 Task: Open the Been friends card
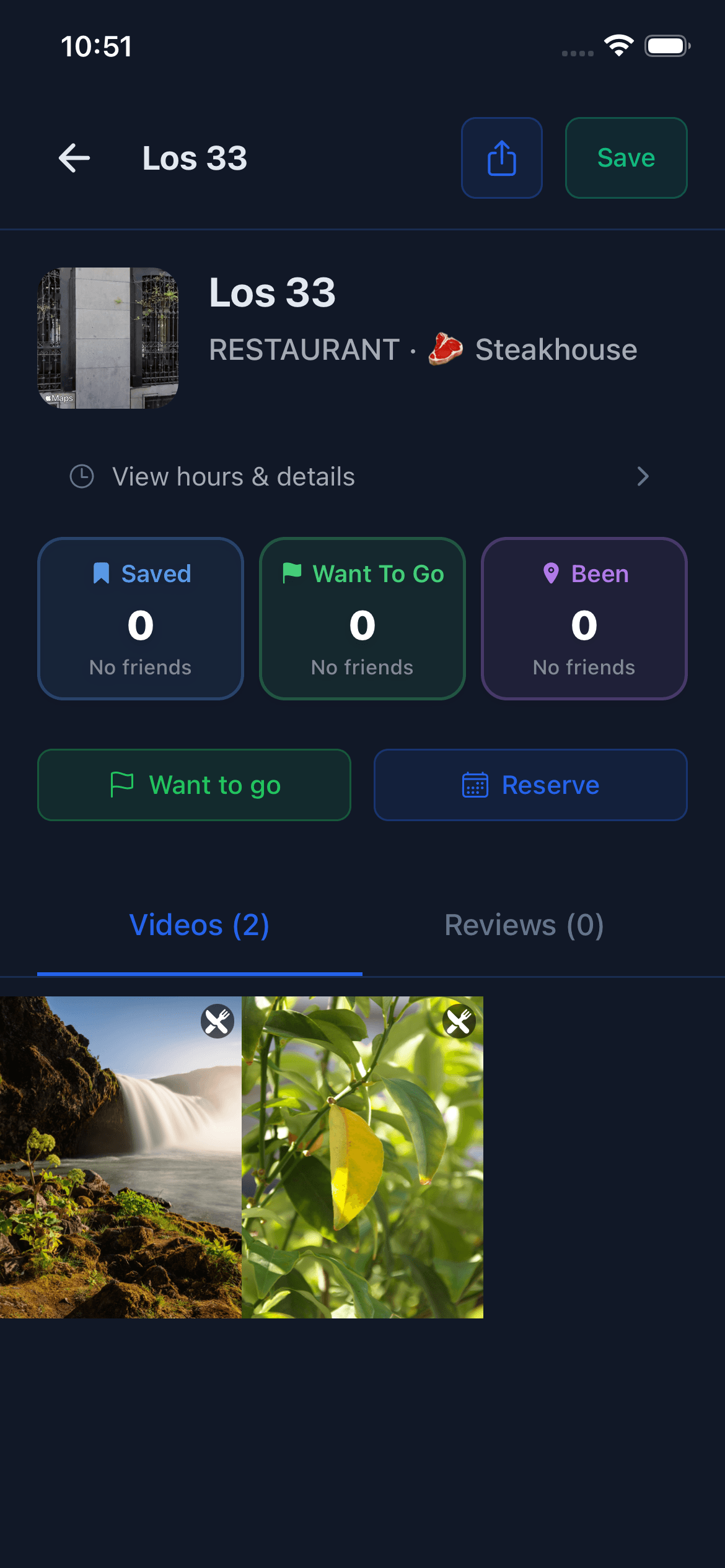coord(584,619)
